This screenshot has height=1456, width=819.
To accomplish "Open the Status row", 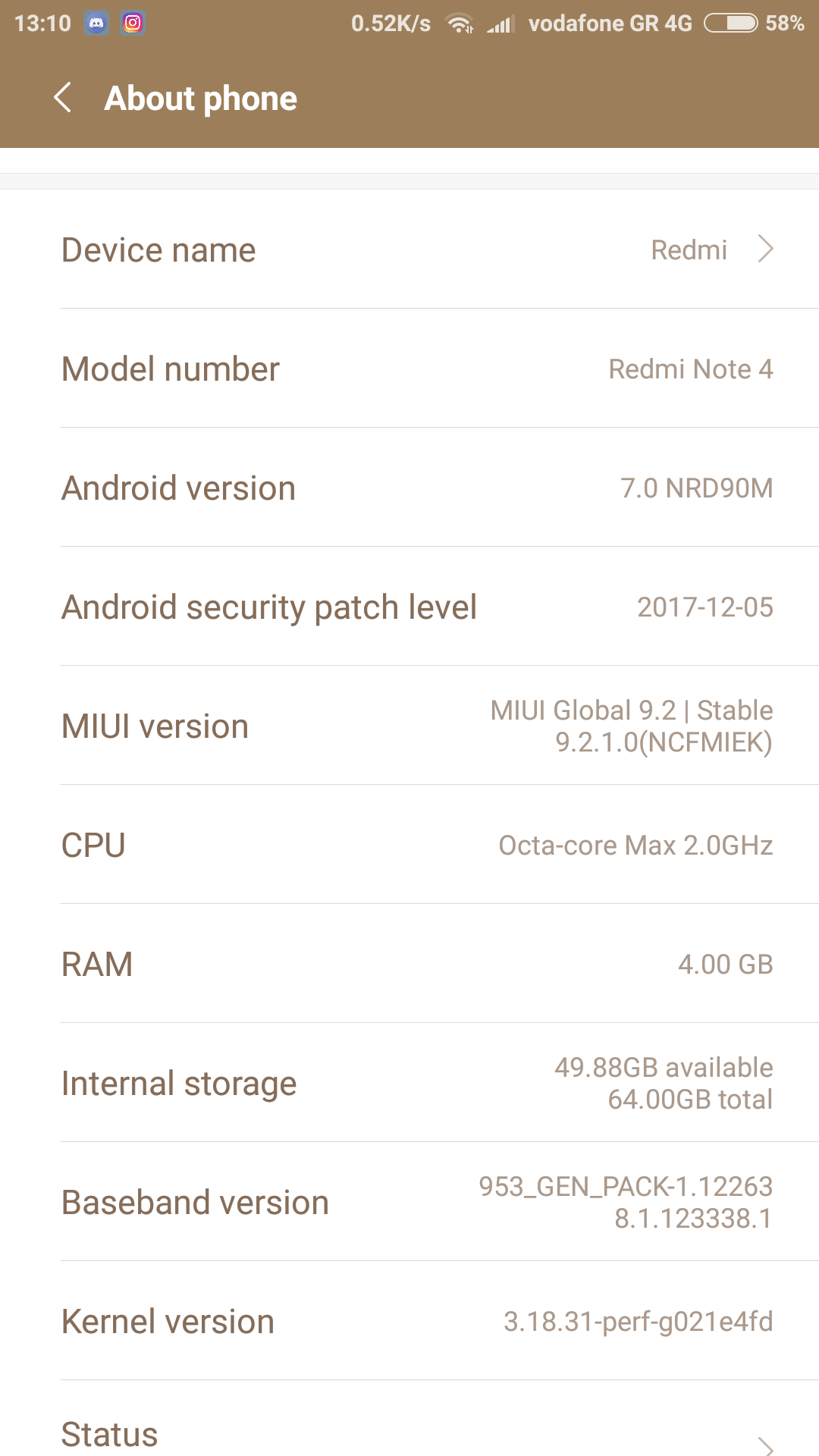I will click(x=409, y=1433).
